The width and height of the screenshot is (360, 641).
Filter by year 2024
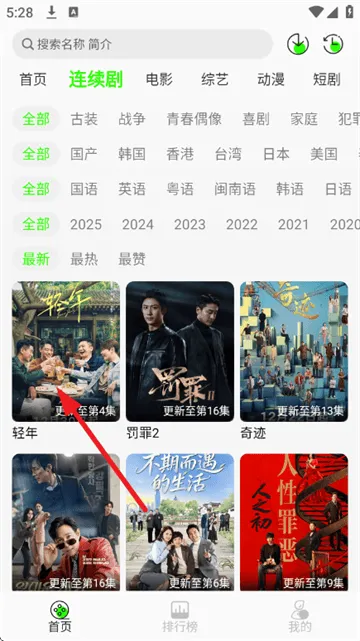coord(138,224)
